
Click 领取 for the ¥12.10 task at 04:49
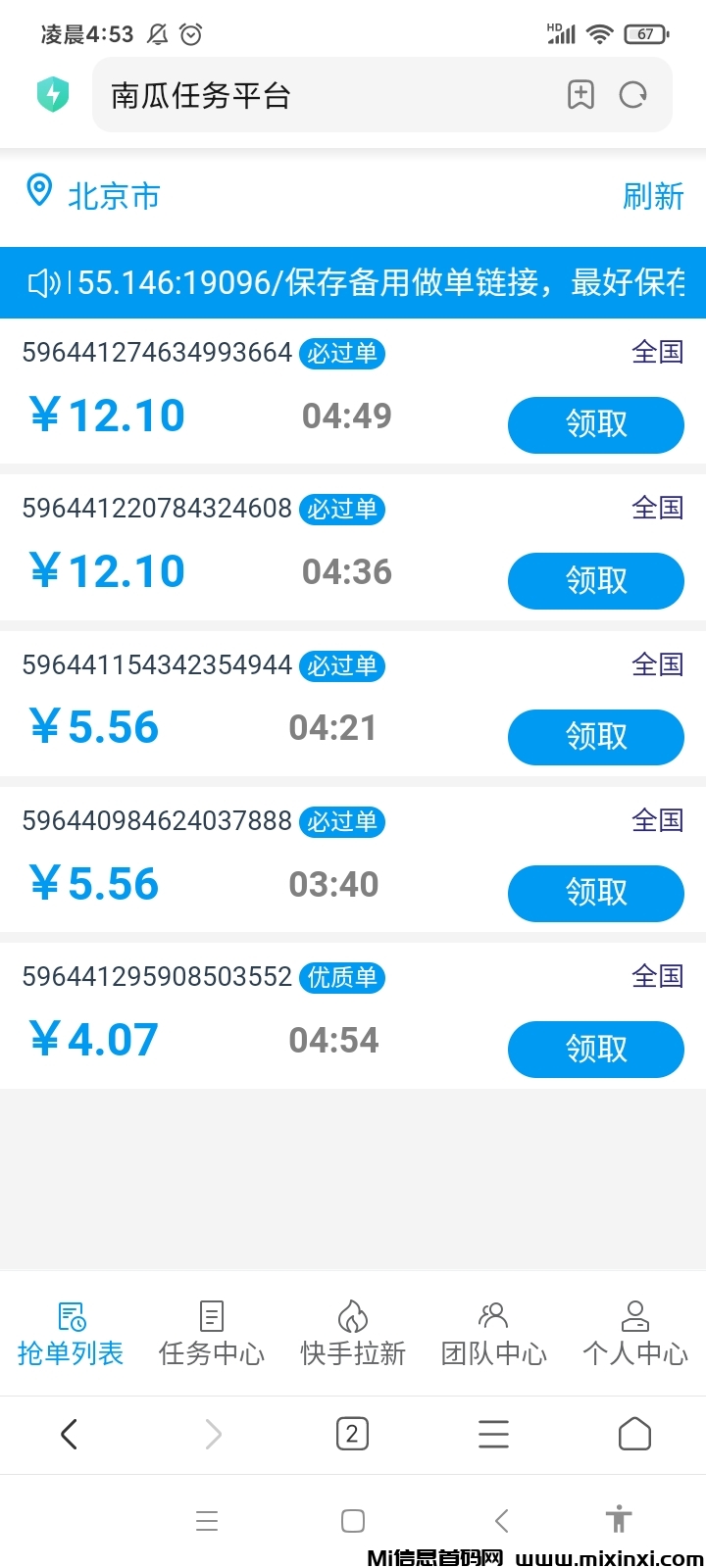coord(595,425)
